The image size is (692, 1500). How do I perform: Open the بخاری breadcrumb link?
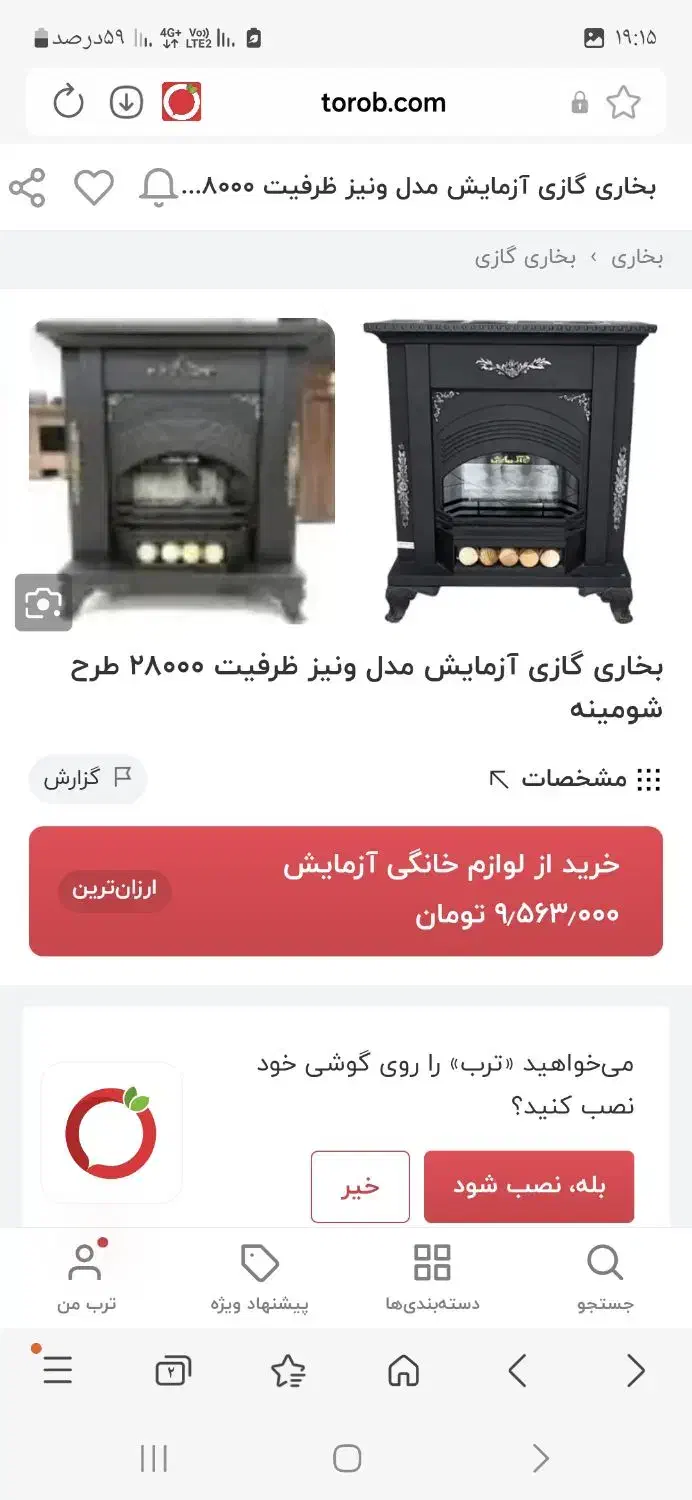click(637, 258)
